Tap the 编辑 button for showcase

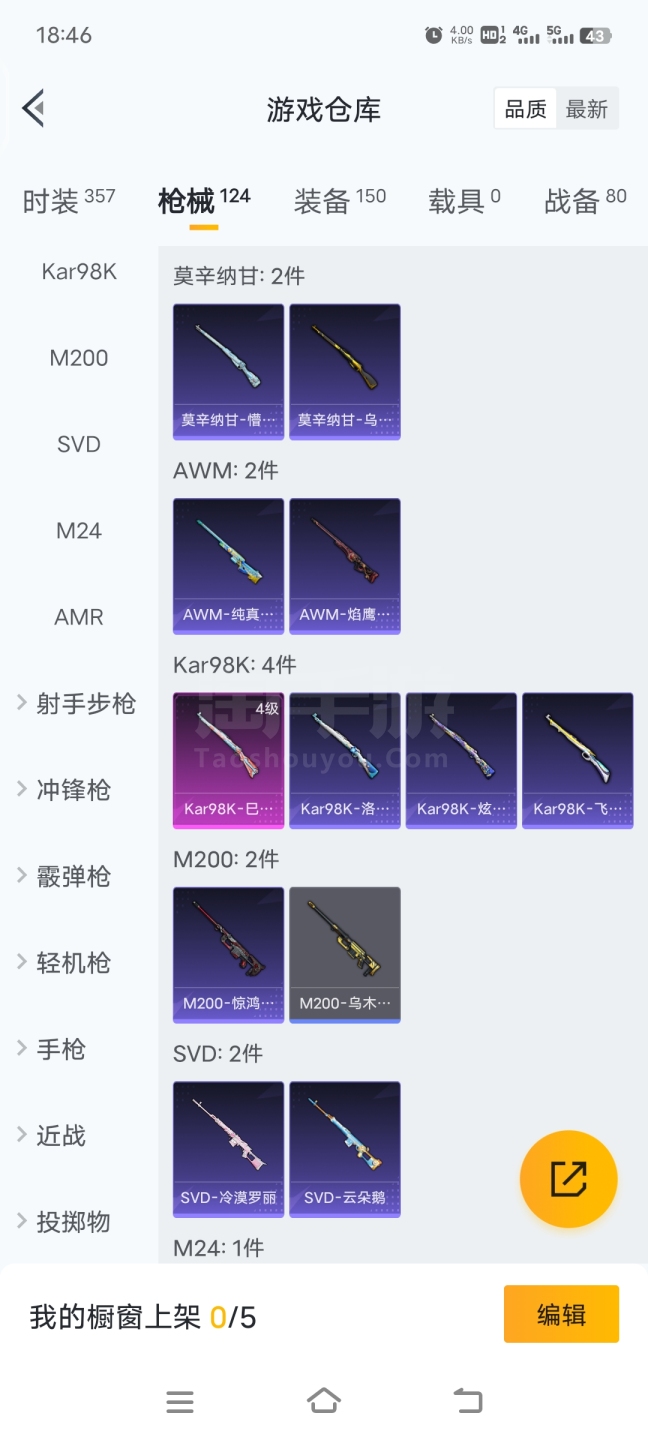[561, 1314]
